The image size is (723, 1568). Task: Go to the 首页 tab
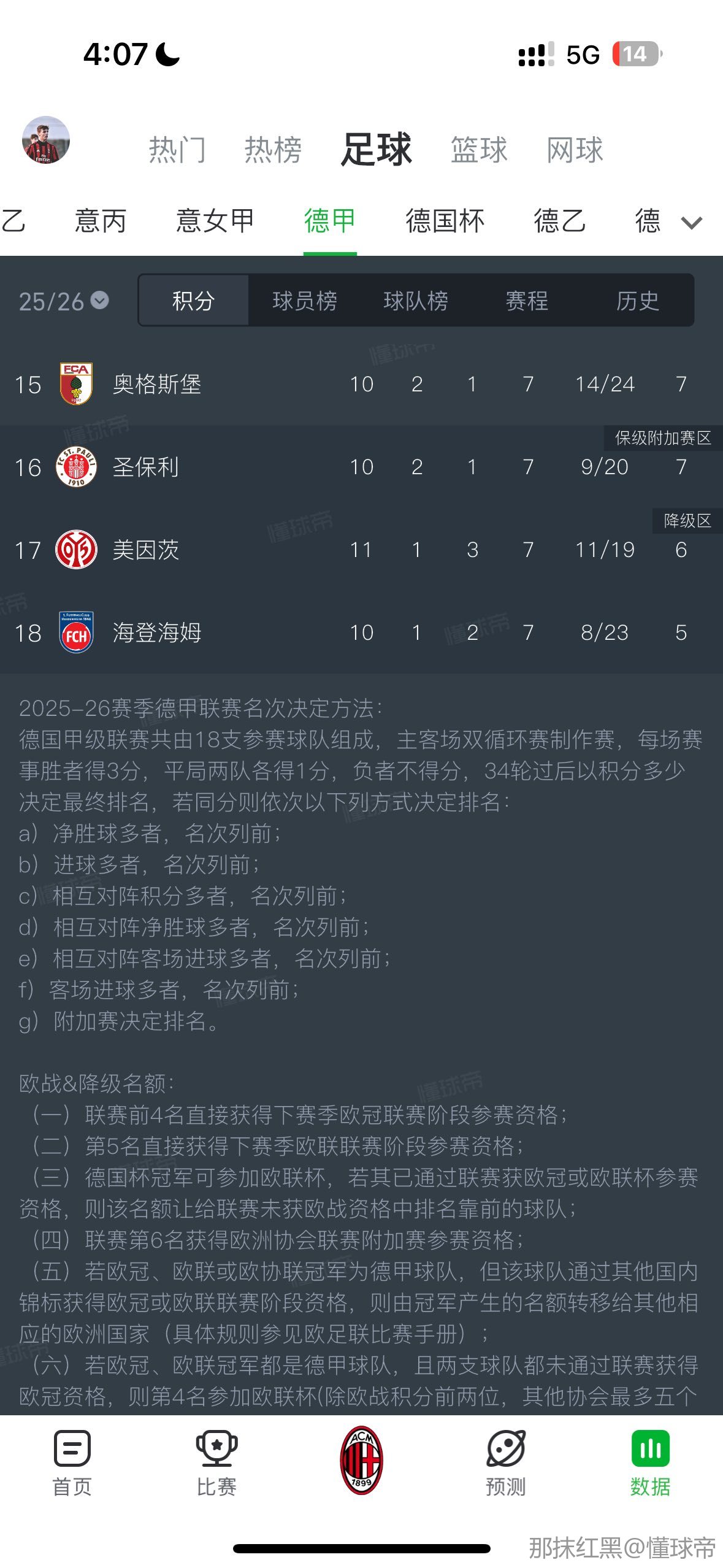pyautogui.click(x=72, y=1461)
